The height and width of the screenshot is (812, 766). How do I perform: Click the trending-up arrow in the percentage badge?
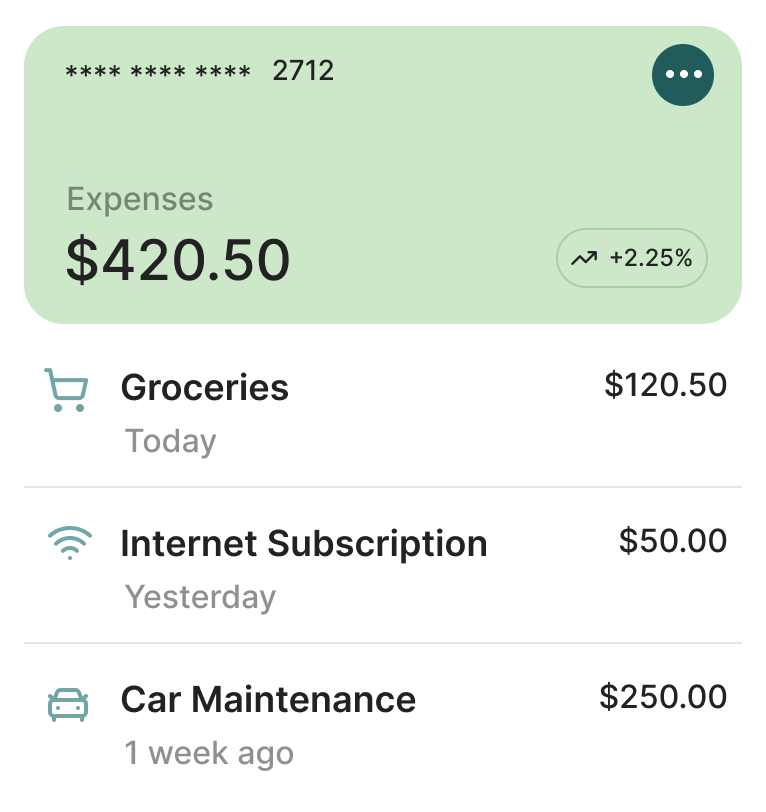[x=586, y=257]
